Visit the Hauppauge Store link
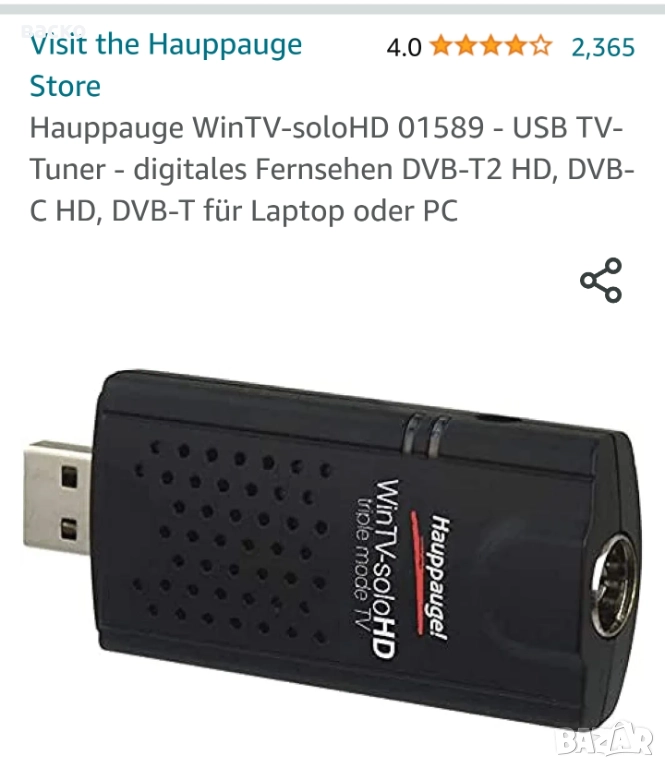 point(165,64)
